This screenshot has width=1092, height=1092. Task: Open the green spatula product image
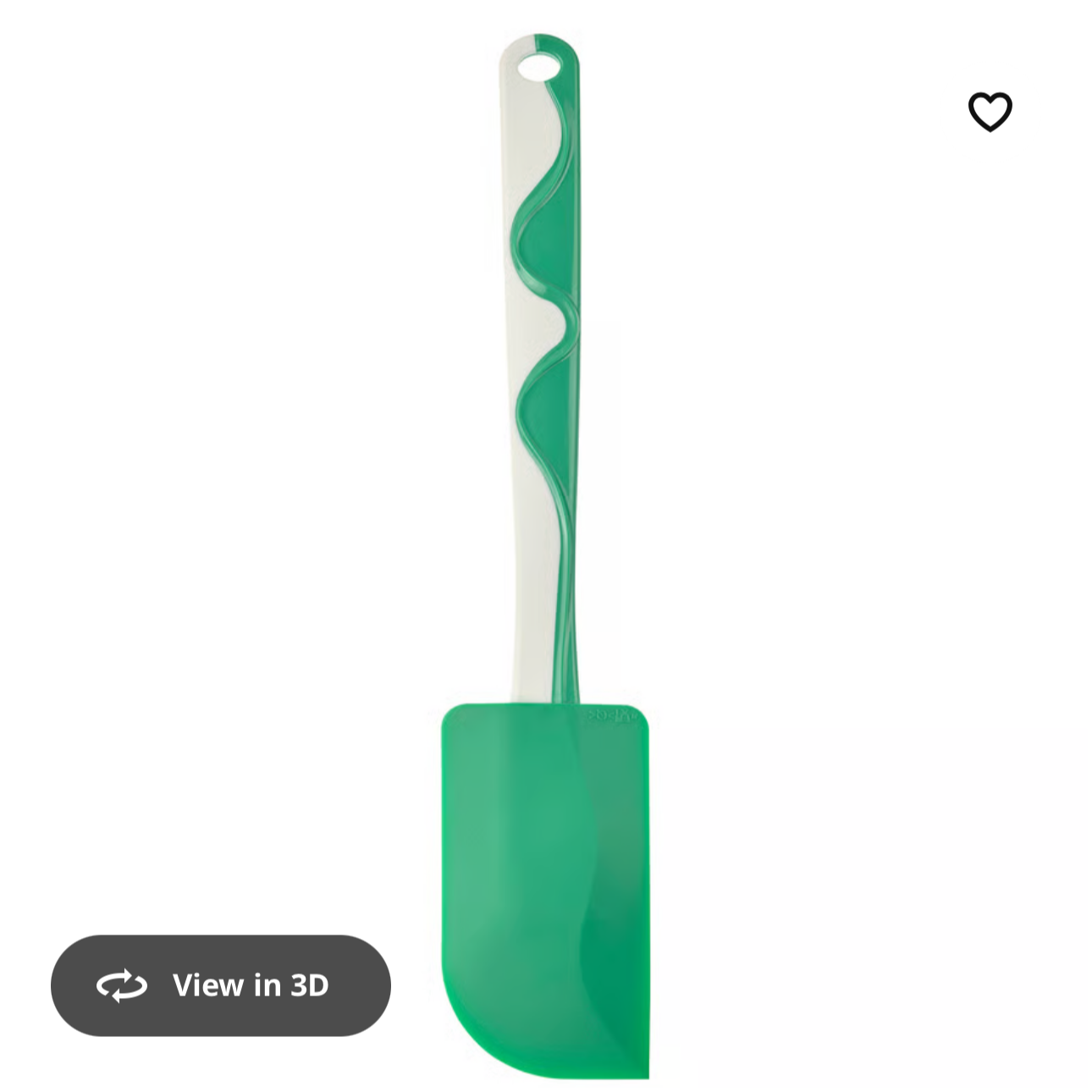[545, 847]
